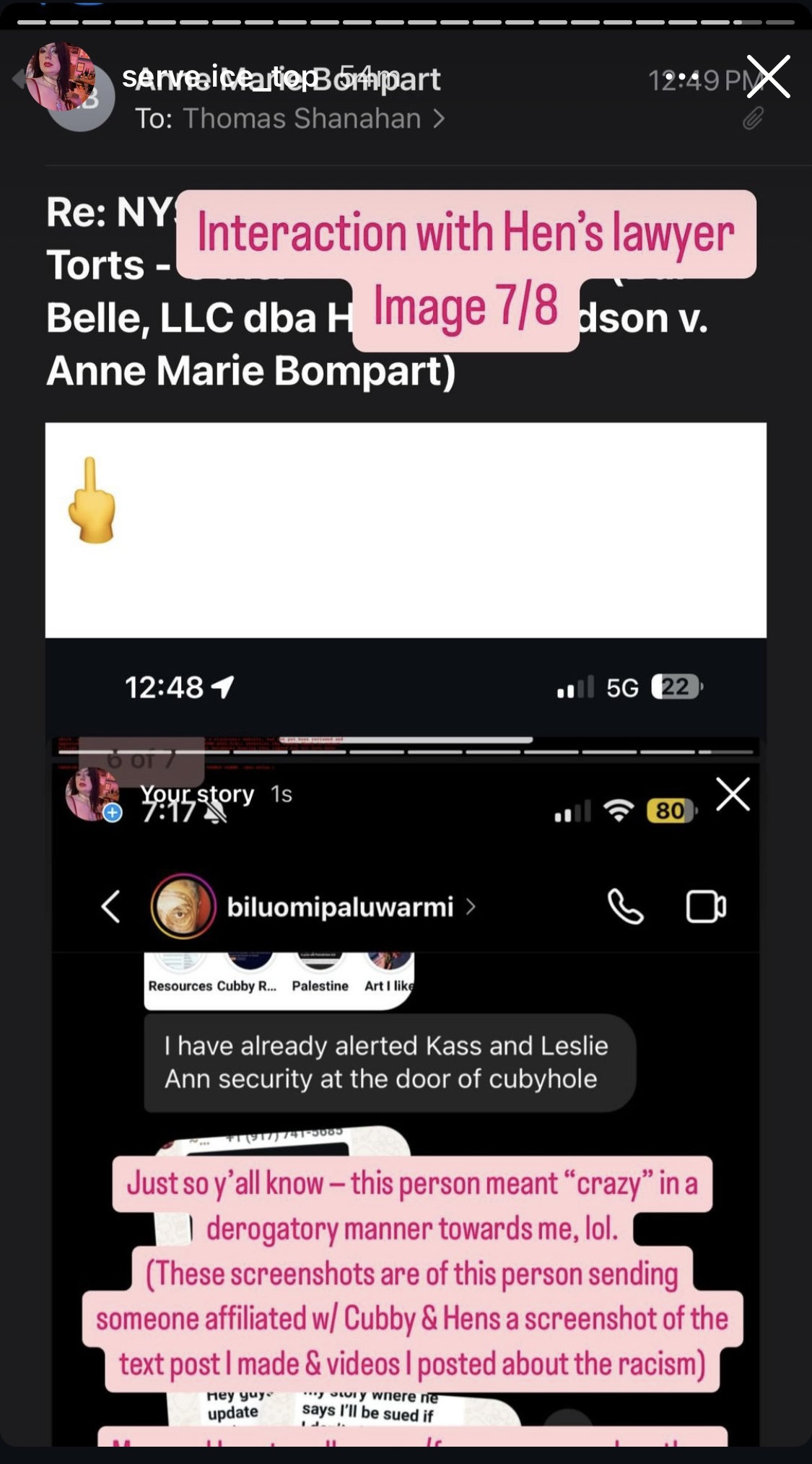This screenshot has width=812, height=1464.
Task: Open serve.ice_top's profile from username
Action: [219, 76]
